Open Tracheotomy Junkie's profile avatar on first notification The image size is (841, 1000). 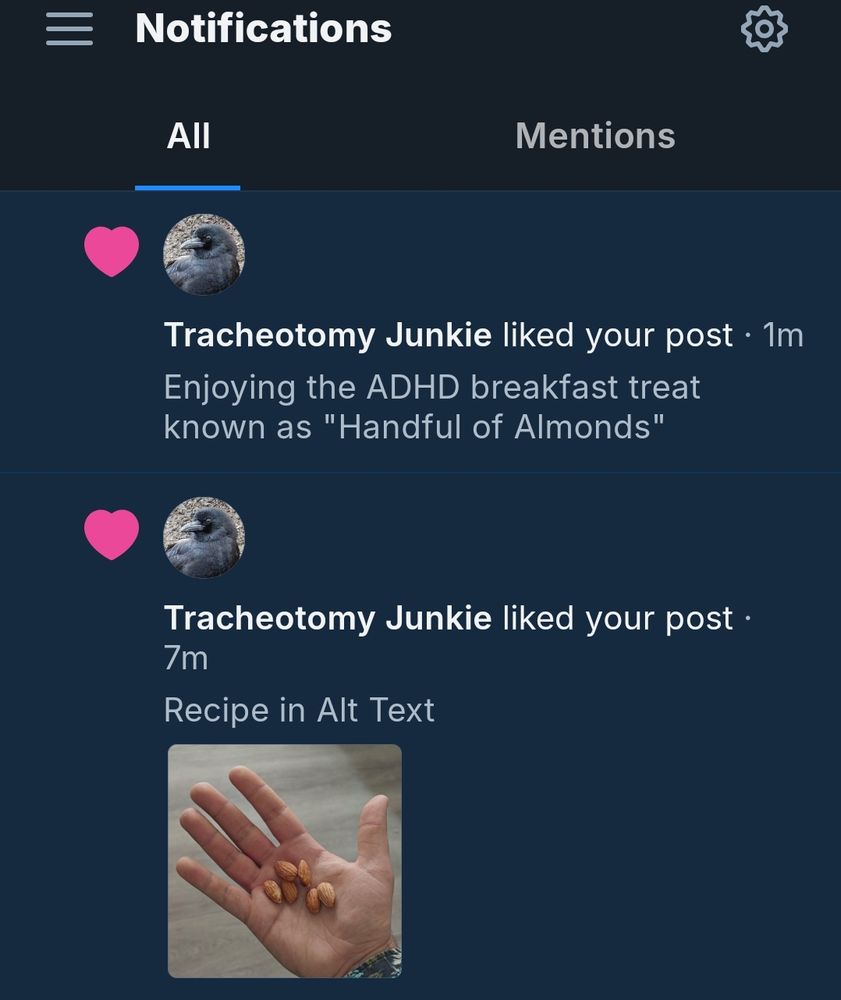[204, 254]
